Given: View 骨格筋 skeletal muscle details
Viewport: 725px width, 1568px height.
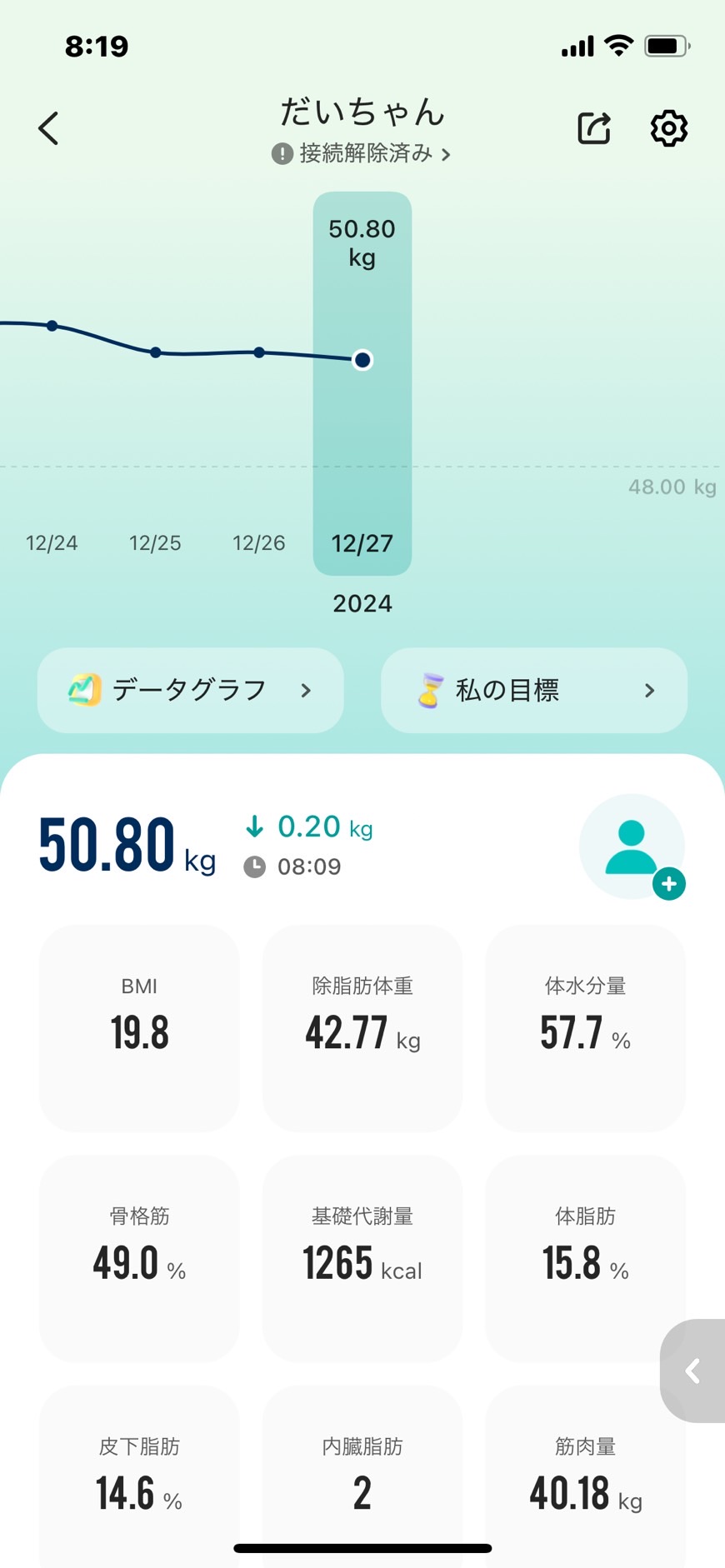Looking at the screenshot, I should (139, 1258).
